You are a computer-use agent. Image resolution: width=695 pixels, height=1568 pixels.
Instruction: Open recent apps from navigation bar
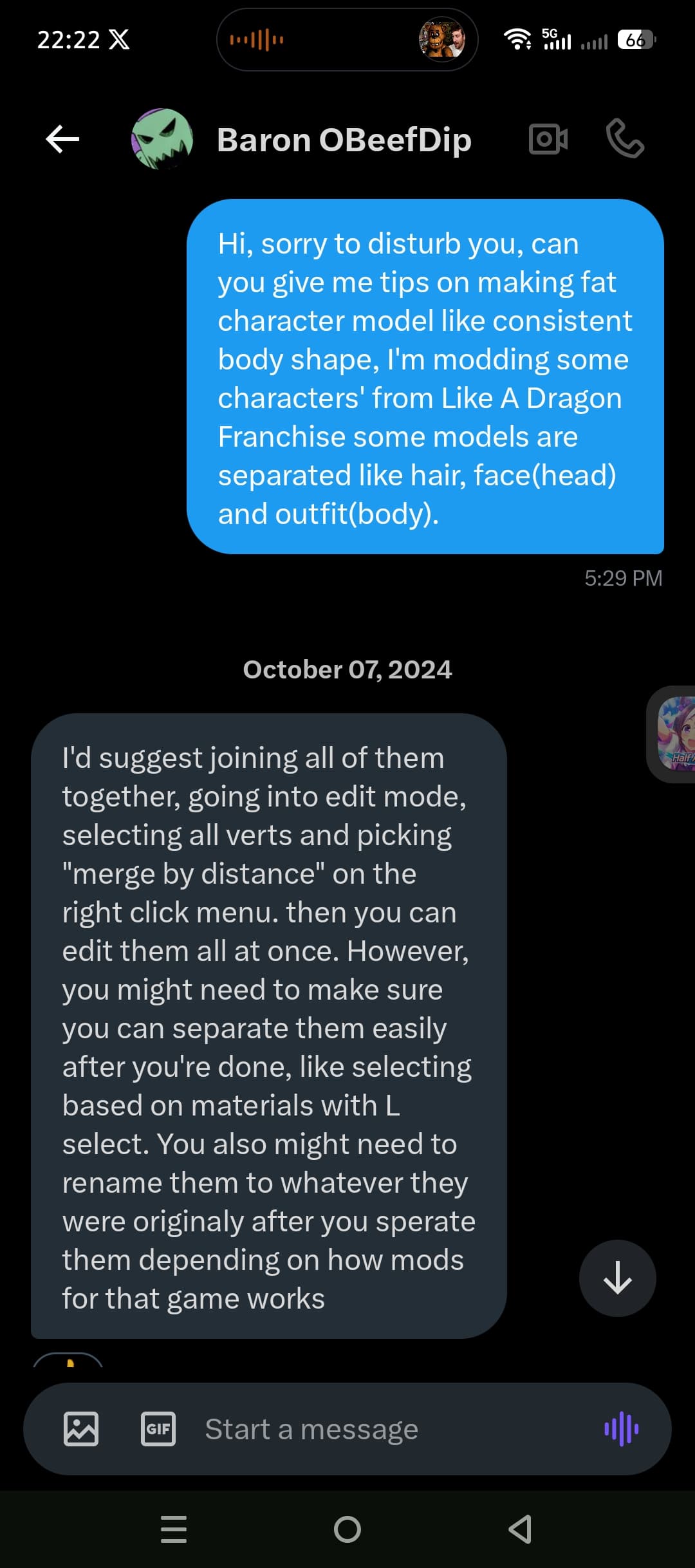[x=174, y=1529]
